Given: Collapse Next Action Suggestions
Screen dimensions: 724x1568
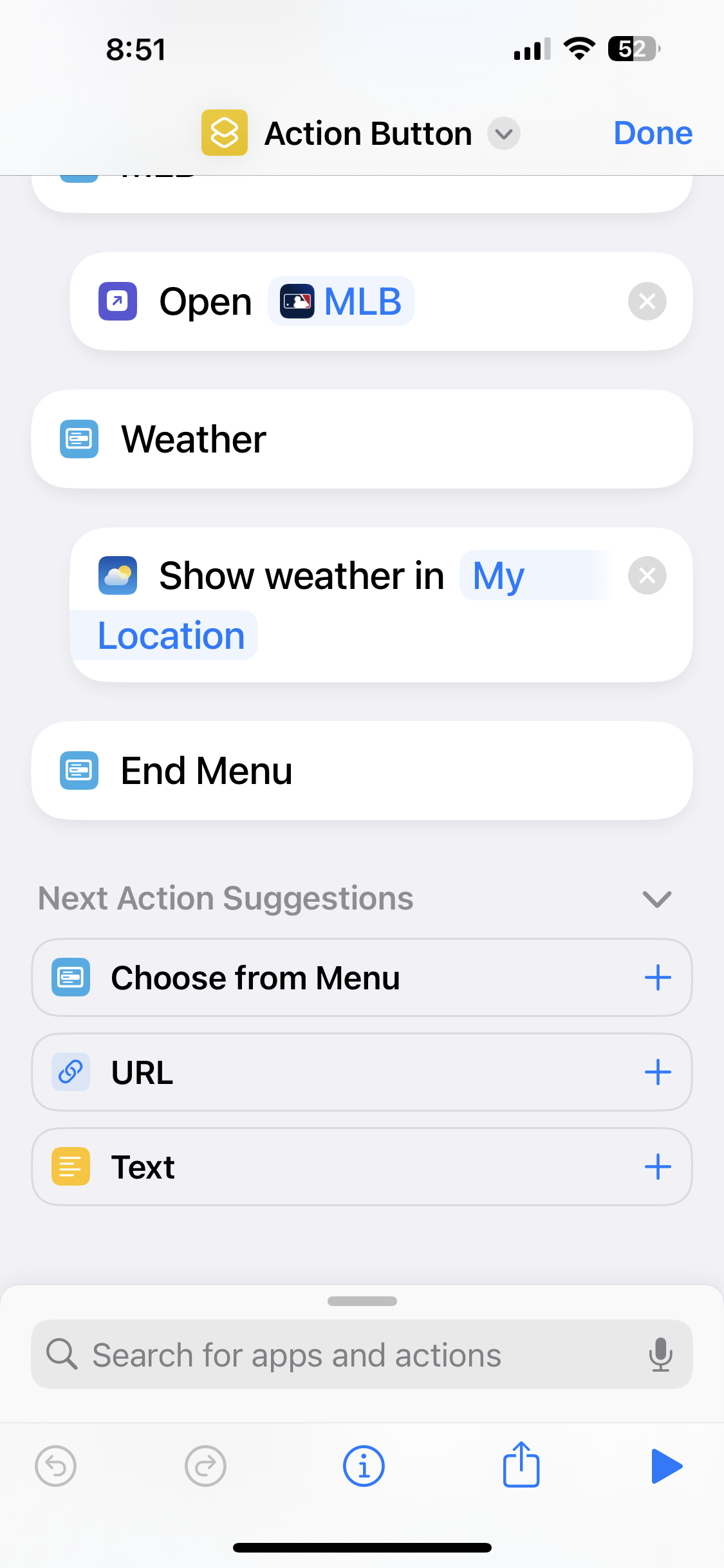Looking at the screenshot, I should pos(656,899).
